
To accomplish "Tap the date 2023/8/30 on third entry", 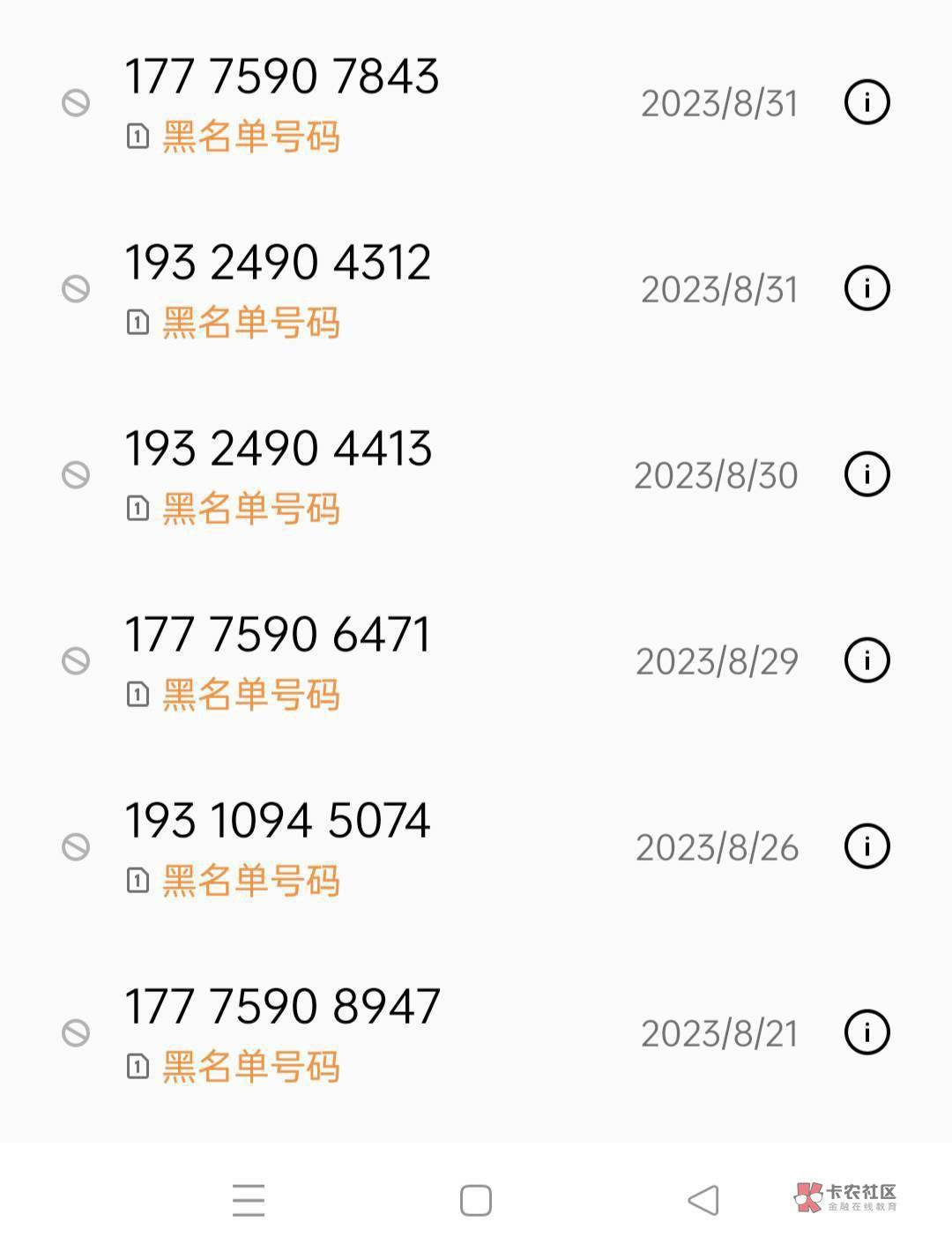I will (x=716, y=473).
